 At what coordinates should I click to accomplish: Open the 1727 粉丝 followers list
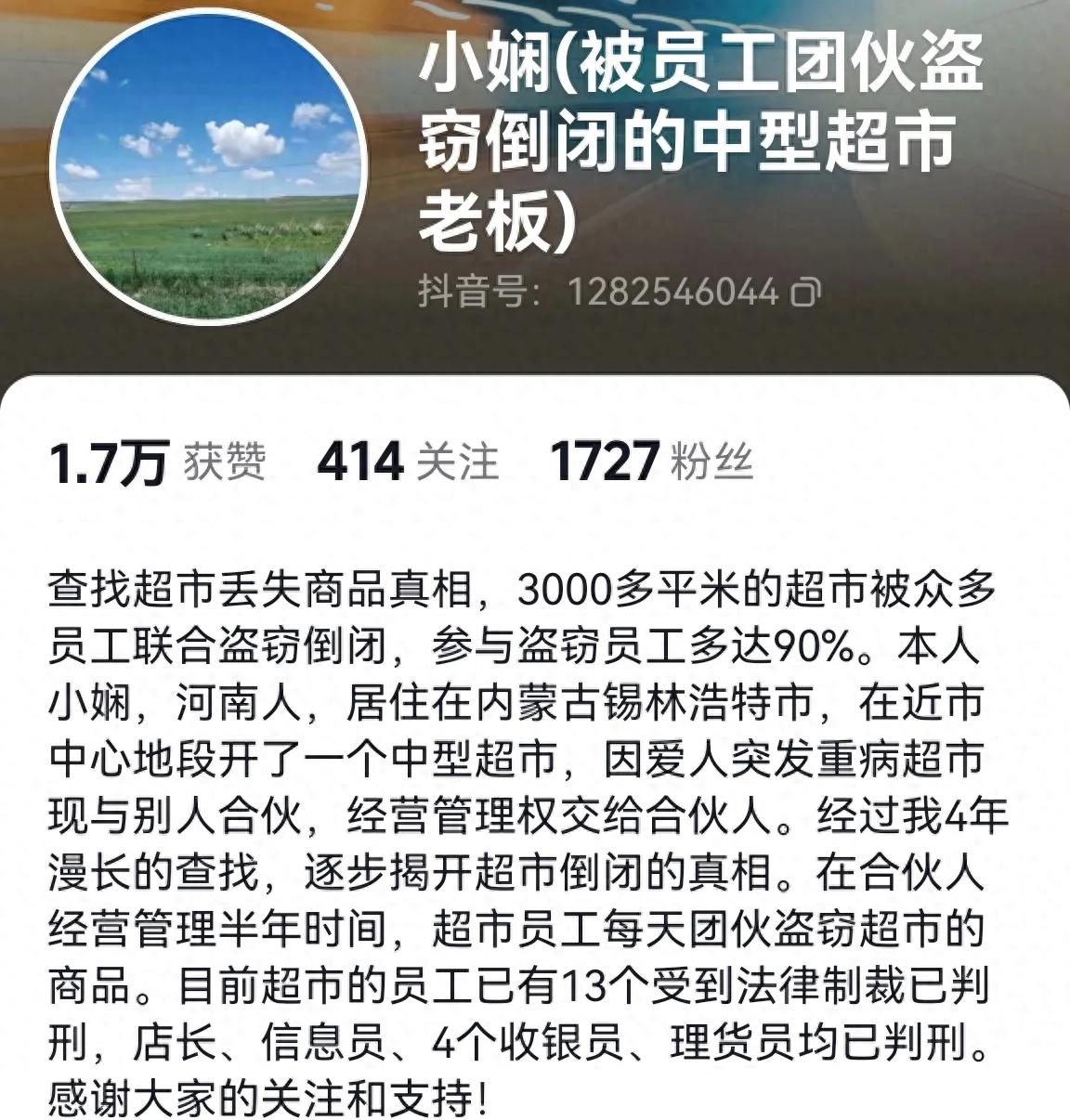click(x=651, y=462)
